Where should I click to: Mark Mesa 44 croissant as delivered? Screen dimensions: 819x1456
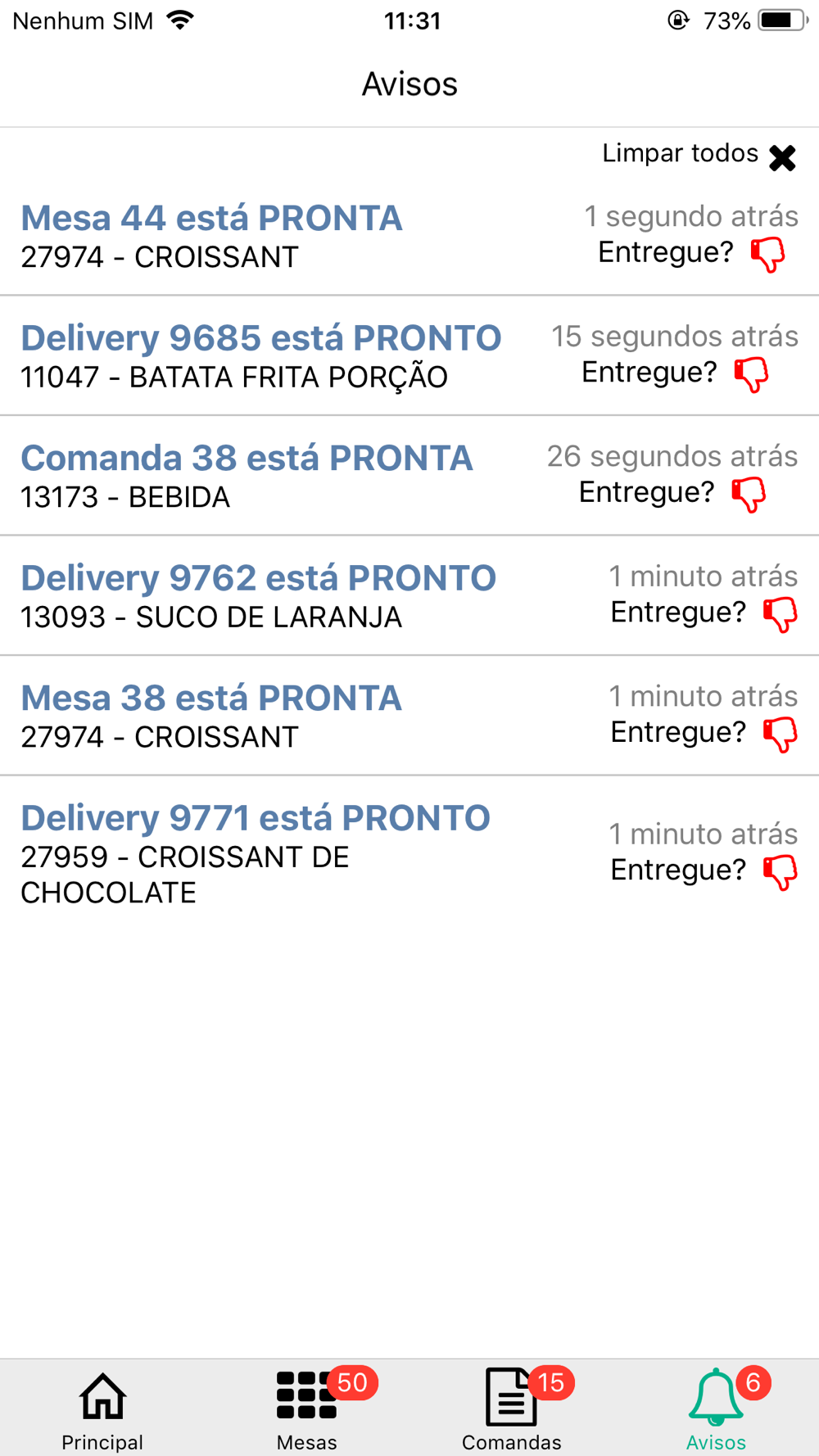coord(768,255)
